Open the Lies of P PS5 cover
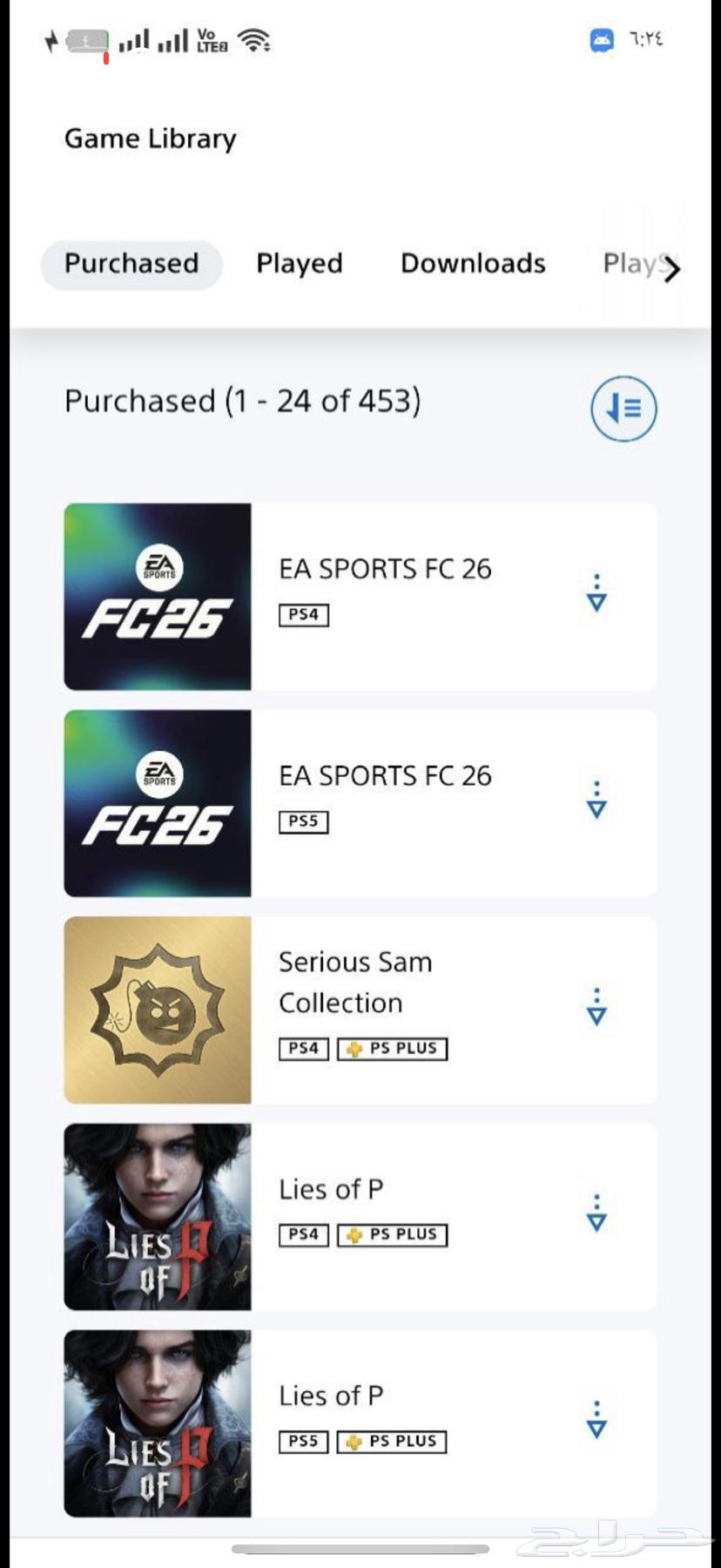Image resolution: width=721 pixels, height=1568 pixels. pyautogui.click(x=158, y=1423)
